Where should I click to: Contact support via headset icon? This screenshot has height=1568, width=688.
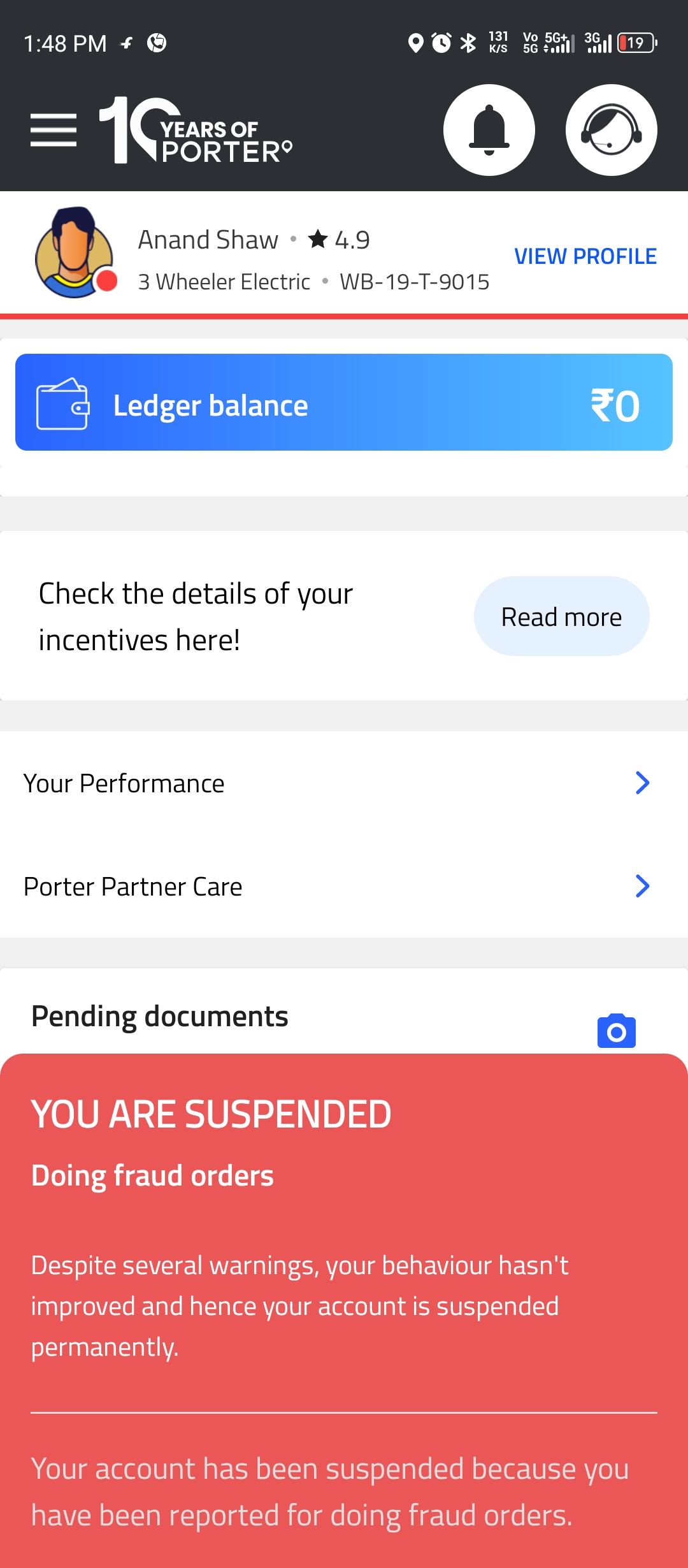click(611, 130)
